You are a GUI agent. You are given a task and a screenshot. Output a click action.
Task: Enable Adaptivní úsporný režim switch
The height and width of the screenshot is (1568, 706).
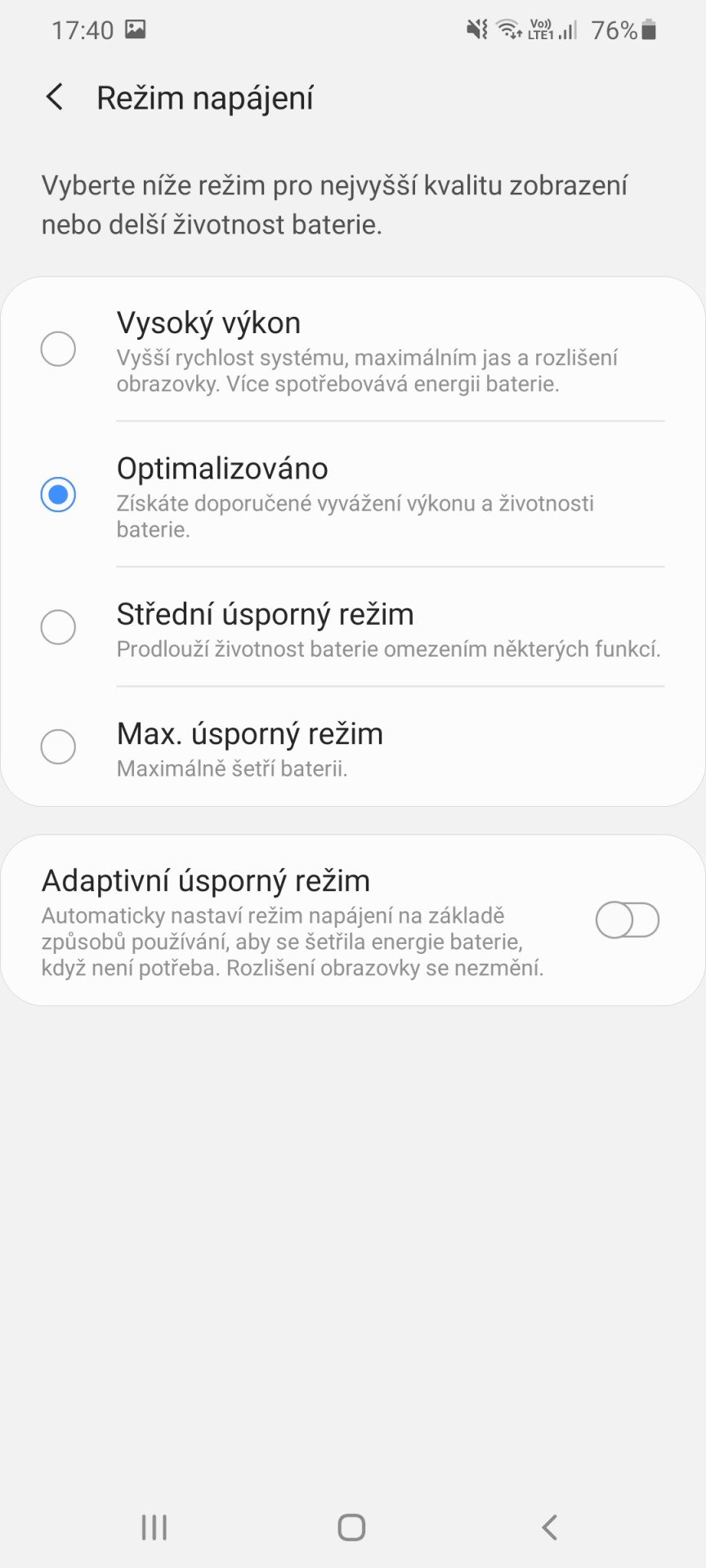[x=627, y=920]
